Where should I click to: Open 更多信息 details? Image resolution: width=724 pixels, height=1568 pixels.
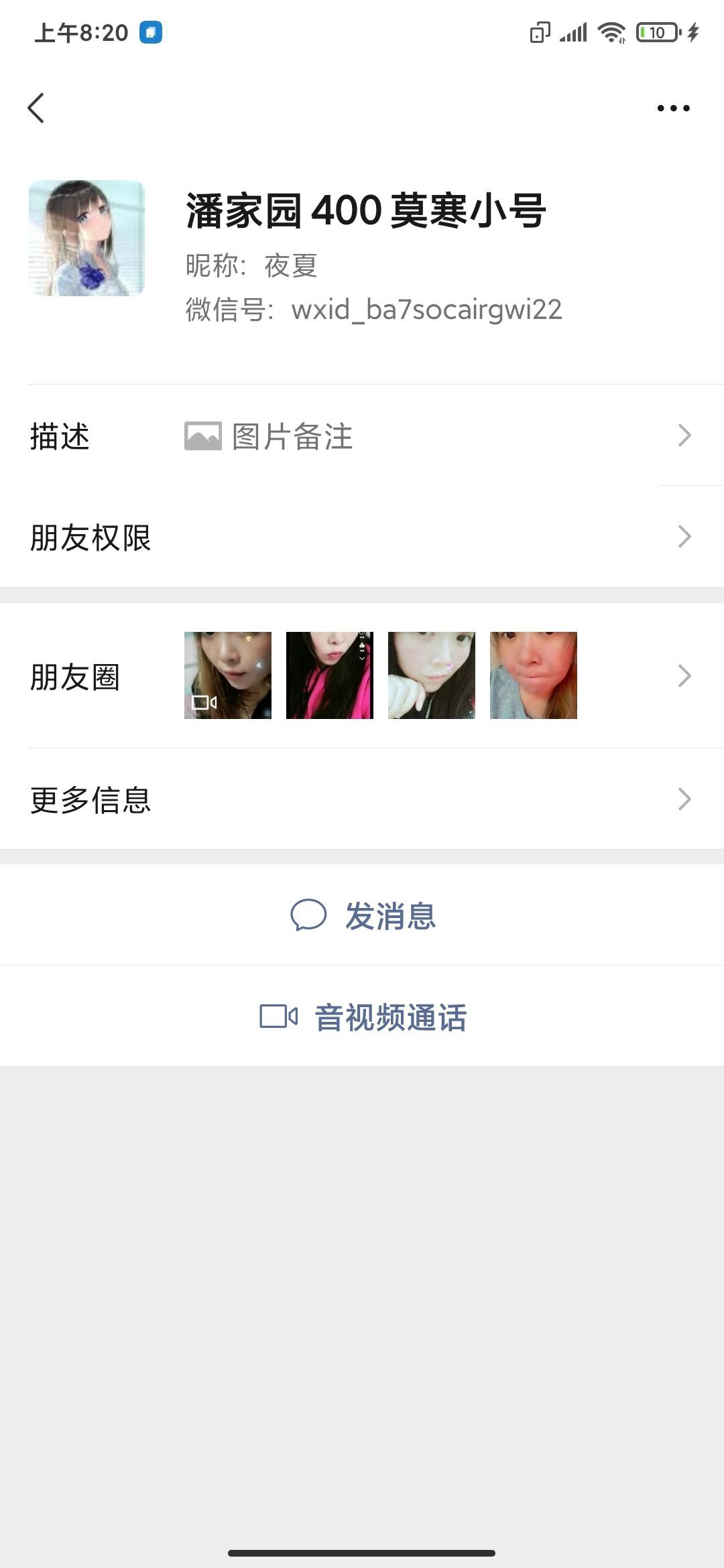pyautogui.click(x=362, y=799)
